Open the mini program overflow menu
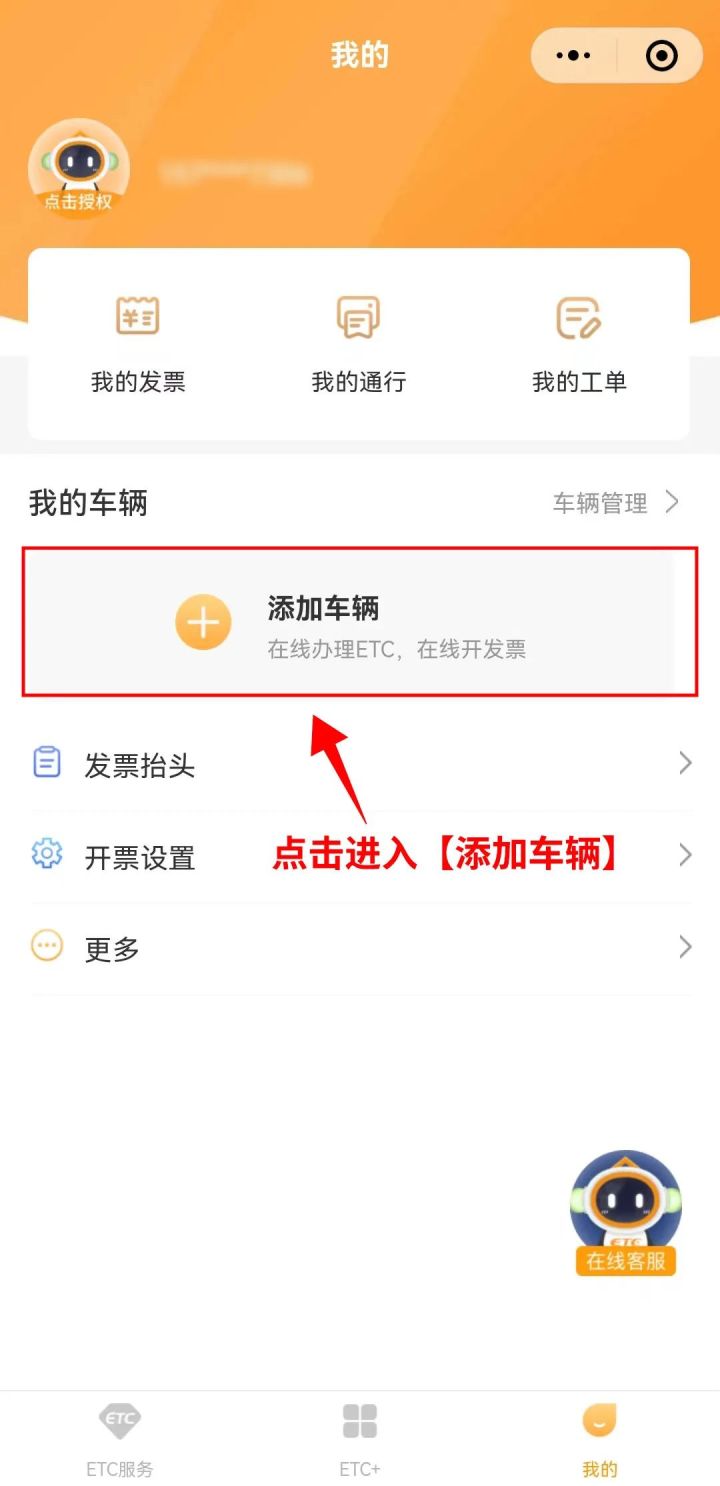720x1486 pixels. click(x=573, y=56)
